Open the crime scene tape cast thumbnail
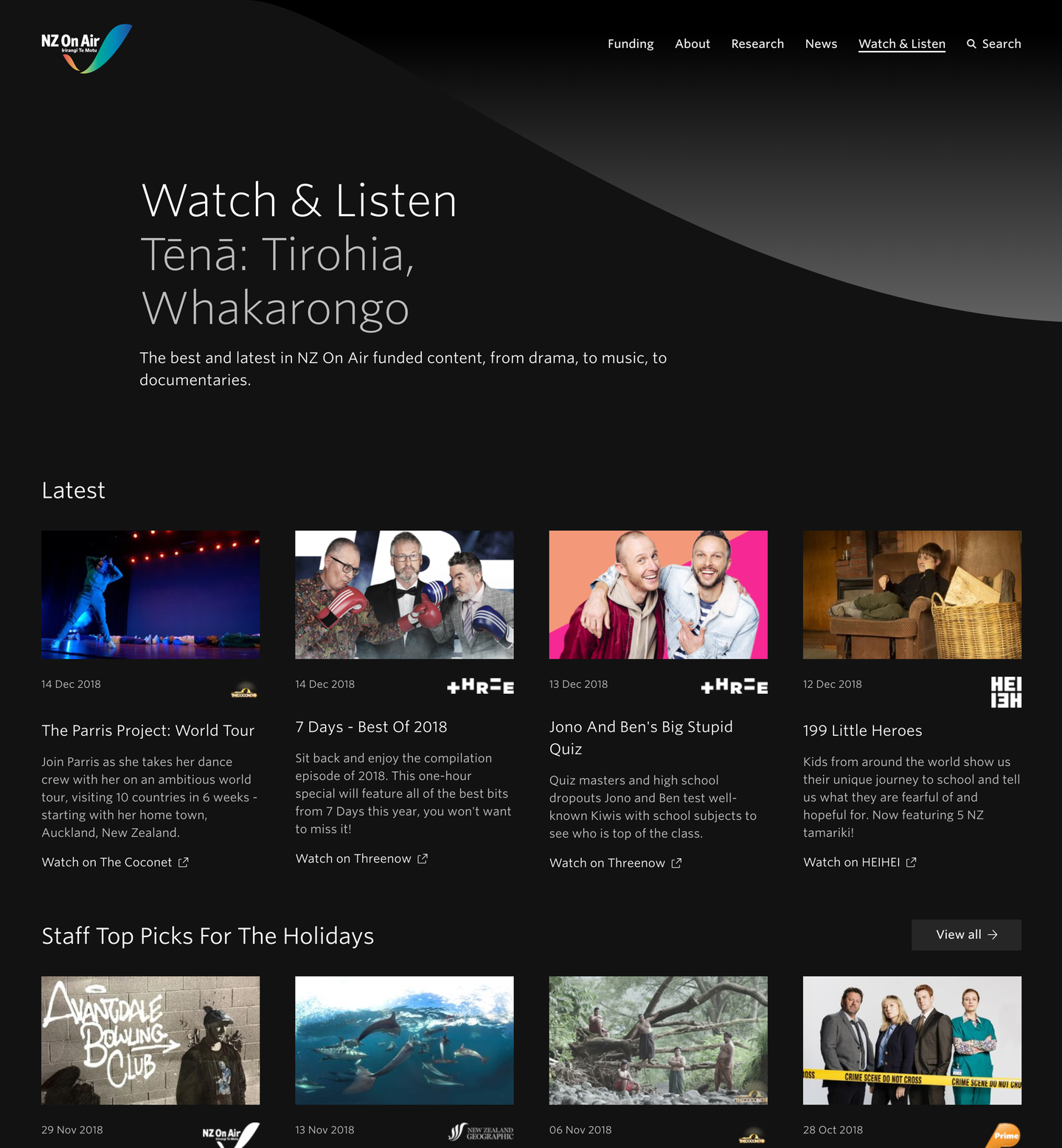Screen dimensions: 1062x1148 [912, 1040]
